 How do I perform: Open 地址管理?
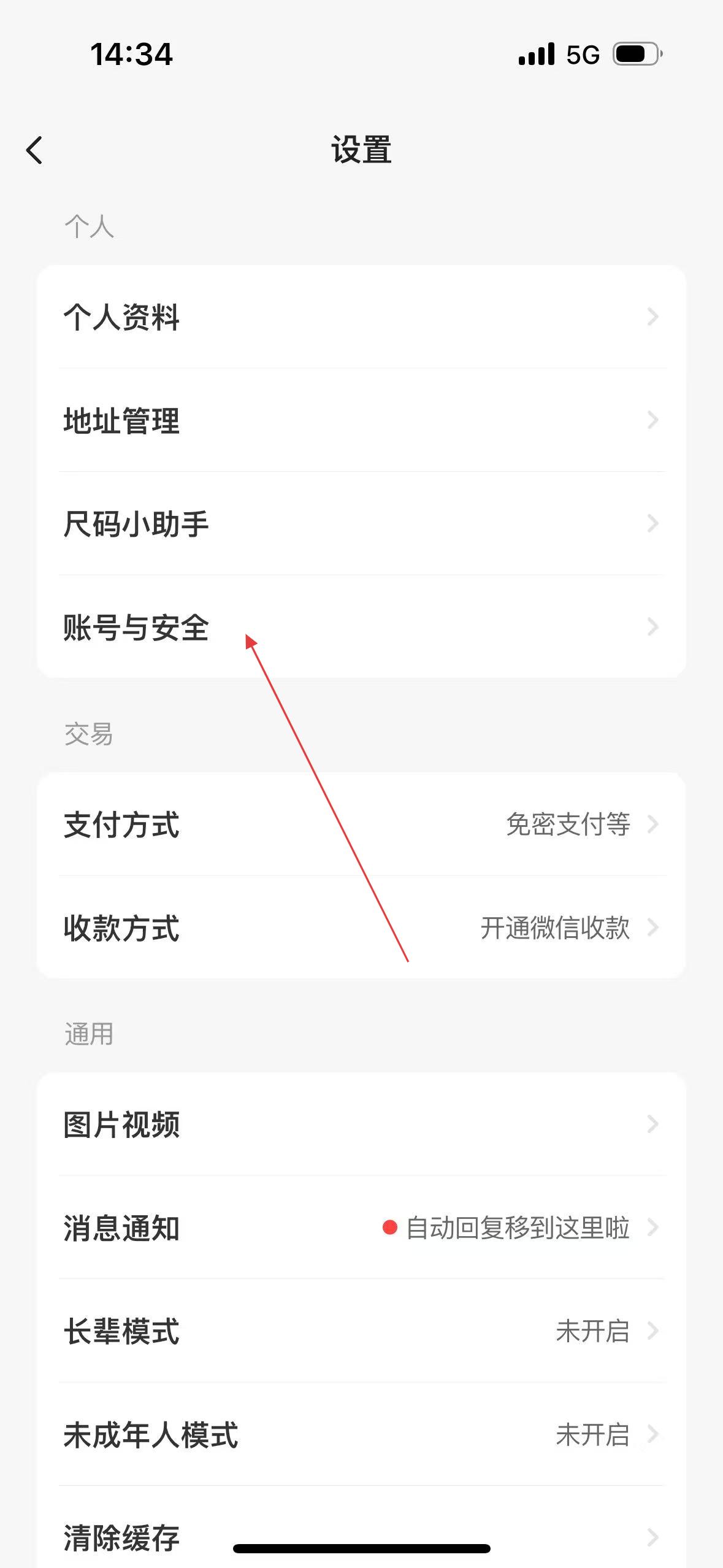(361, 421)
